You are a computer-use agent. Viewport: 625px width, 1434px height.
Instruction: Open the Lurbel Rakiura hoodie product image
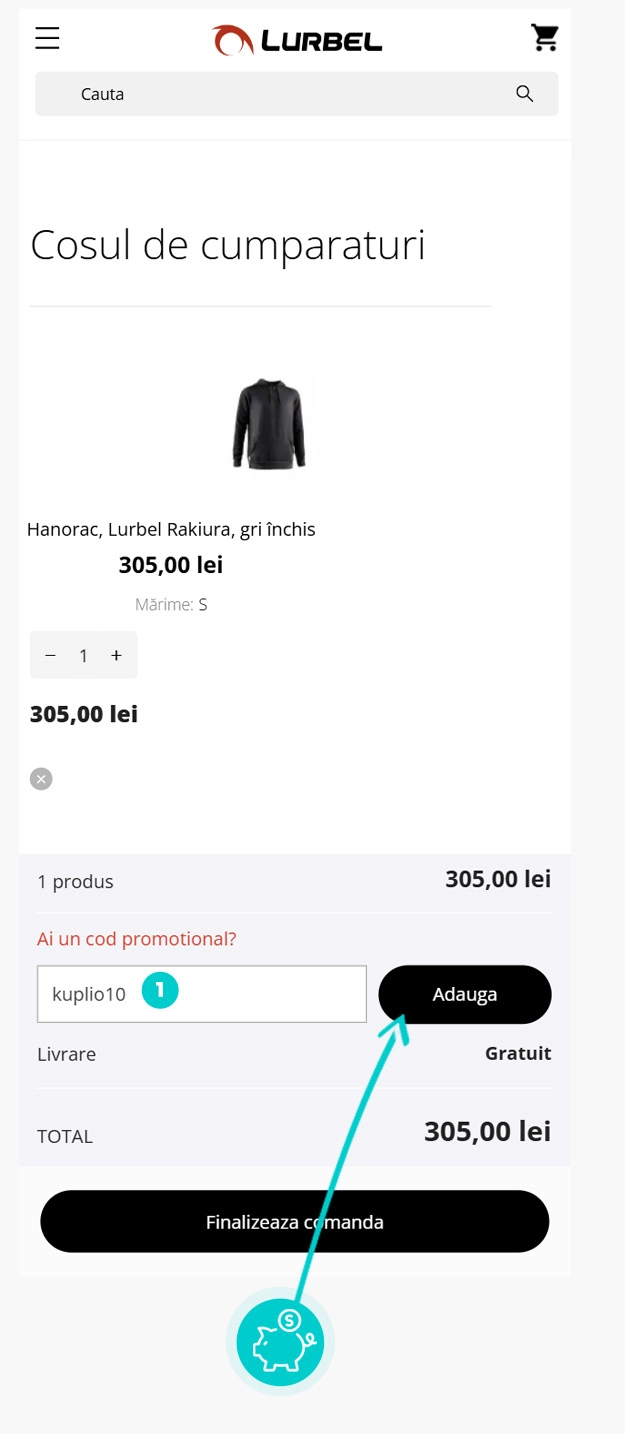click(269, 423)
